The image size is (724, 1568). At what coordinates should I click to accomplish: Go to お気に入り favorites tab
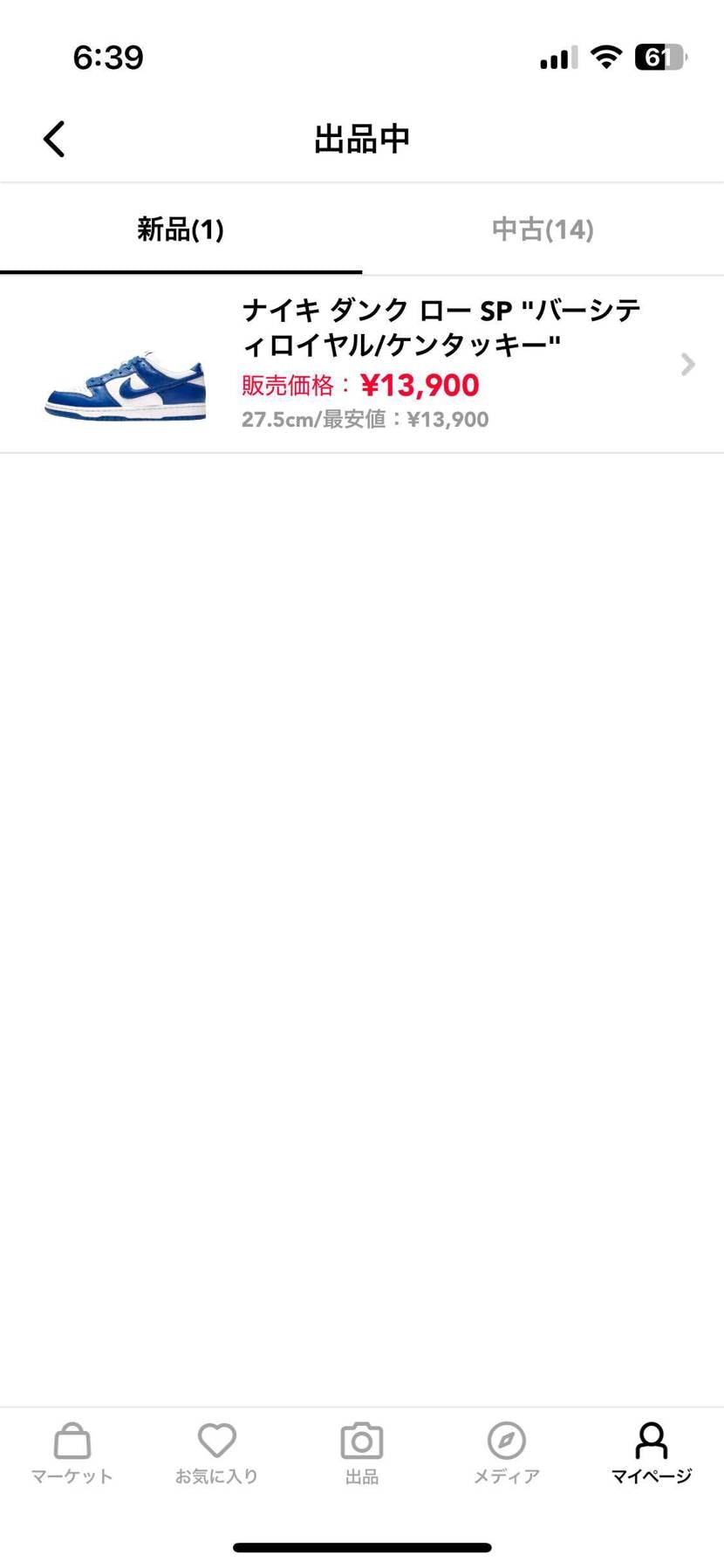216,1454
